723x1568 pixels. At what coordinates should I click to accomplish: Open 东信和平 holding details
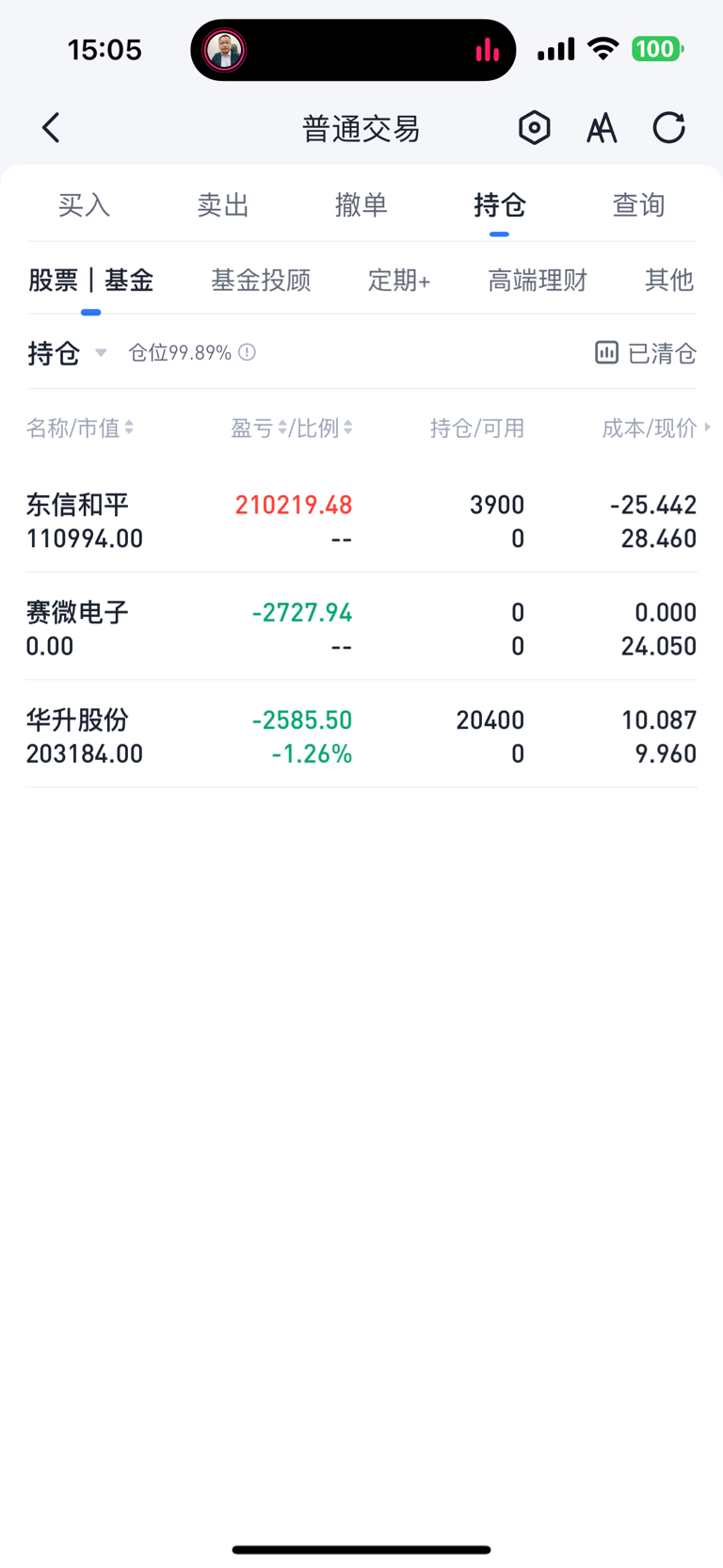pyautogui.click(x=361, y=521)
